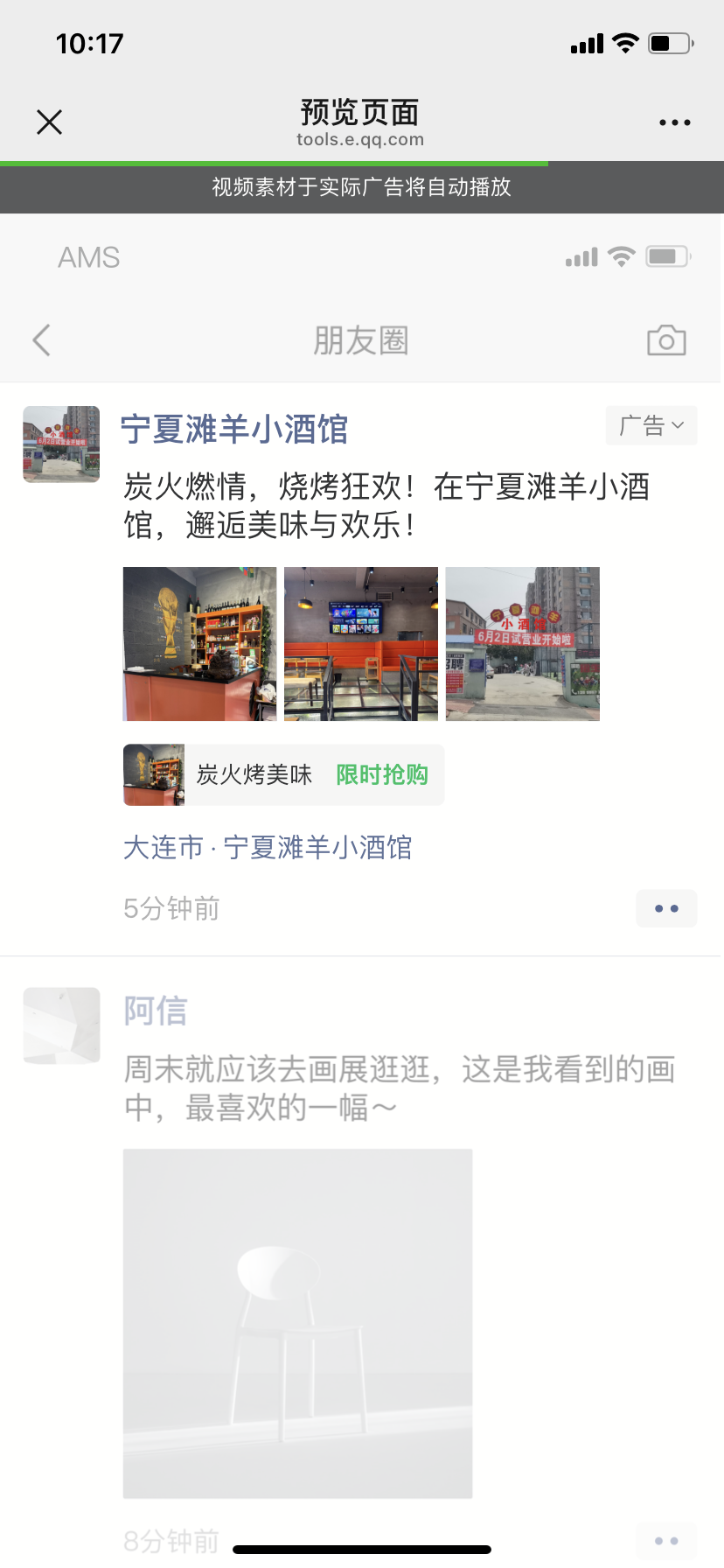
Task: View the trophy bar counter photo
Action: 199,644
